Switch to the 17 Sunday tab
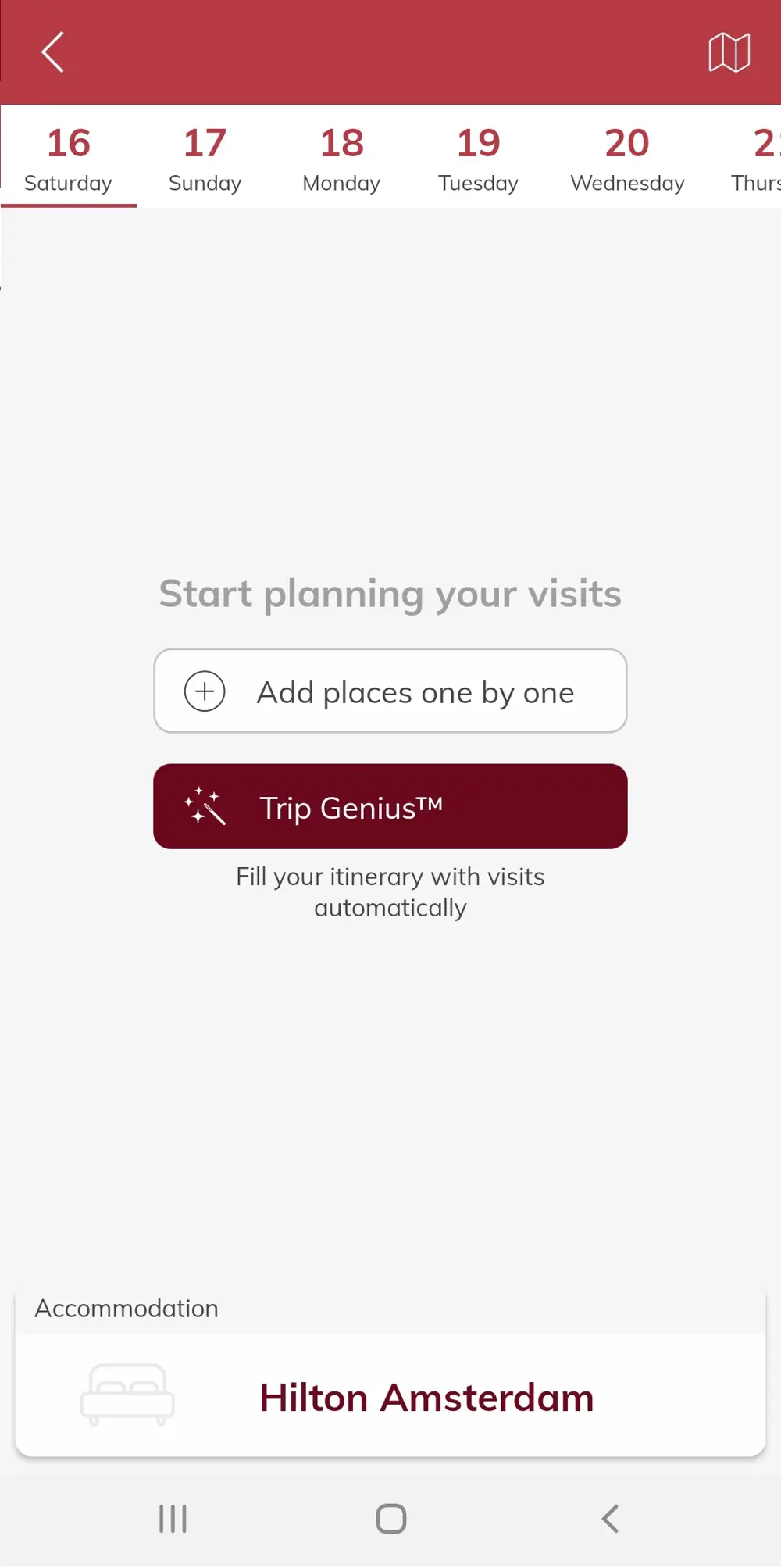This screenshot has width=781, height=1568. (x=205, y=158)
